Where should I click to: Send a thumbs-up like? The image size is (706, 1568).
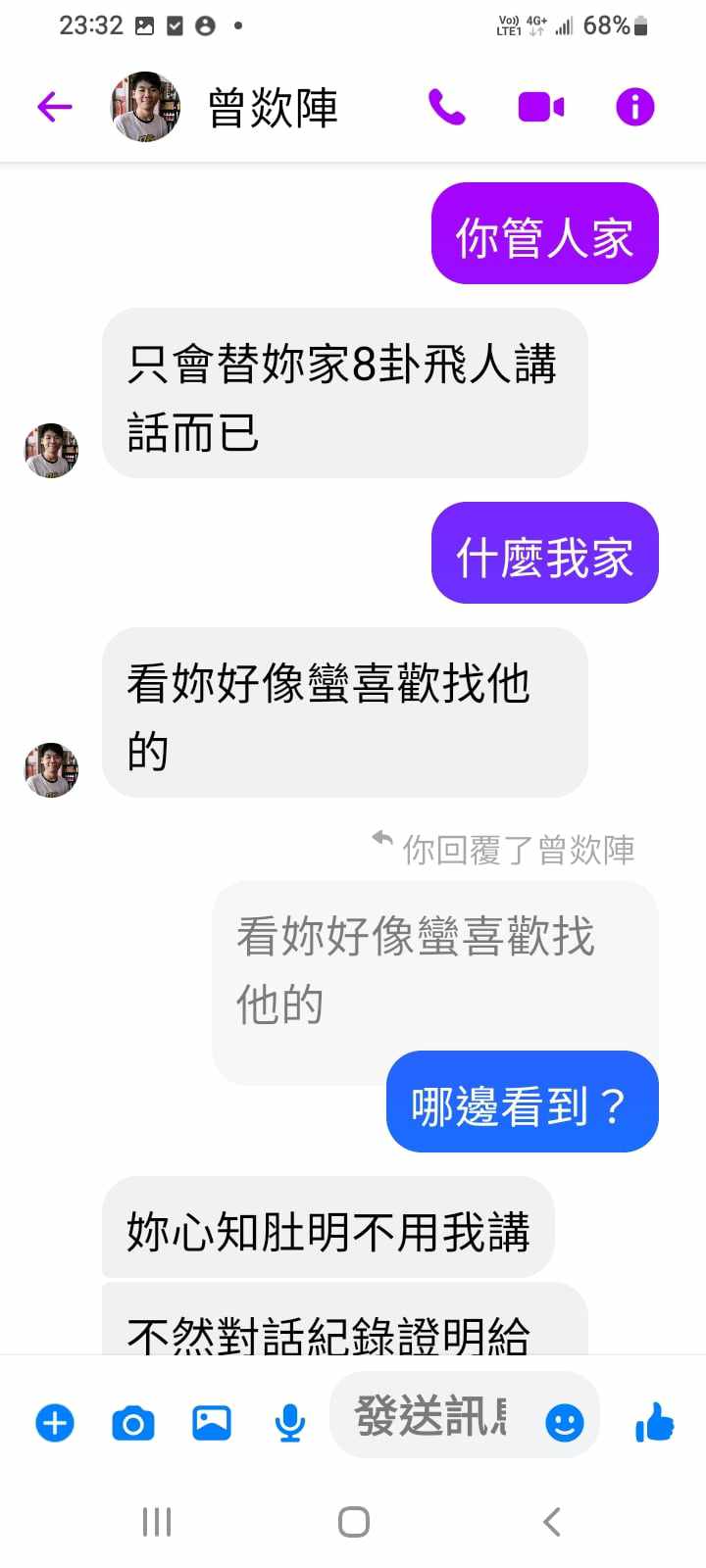point(654,1422)
